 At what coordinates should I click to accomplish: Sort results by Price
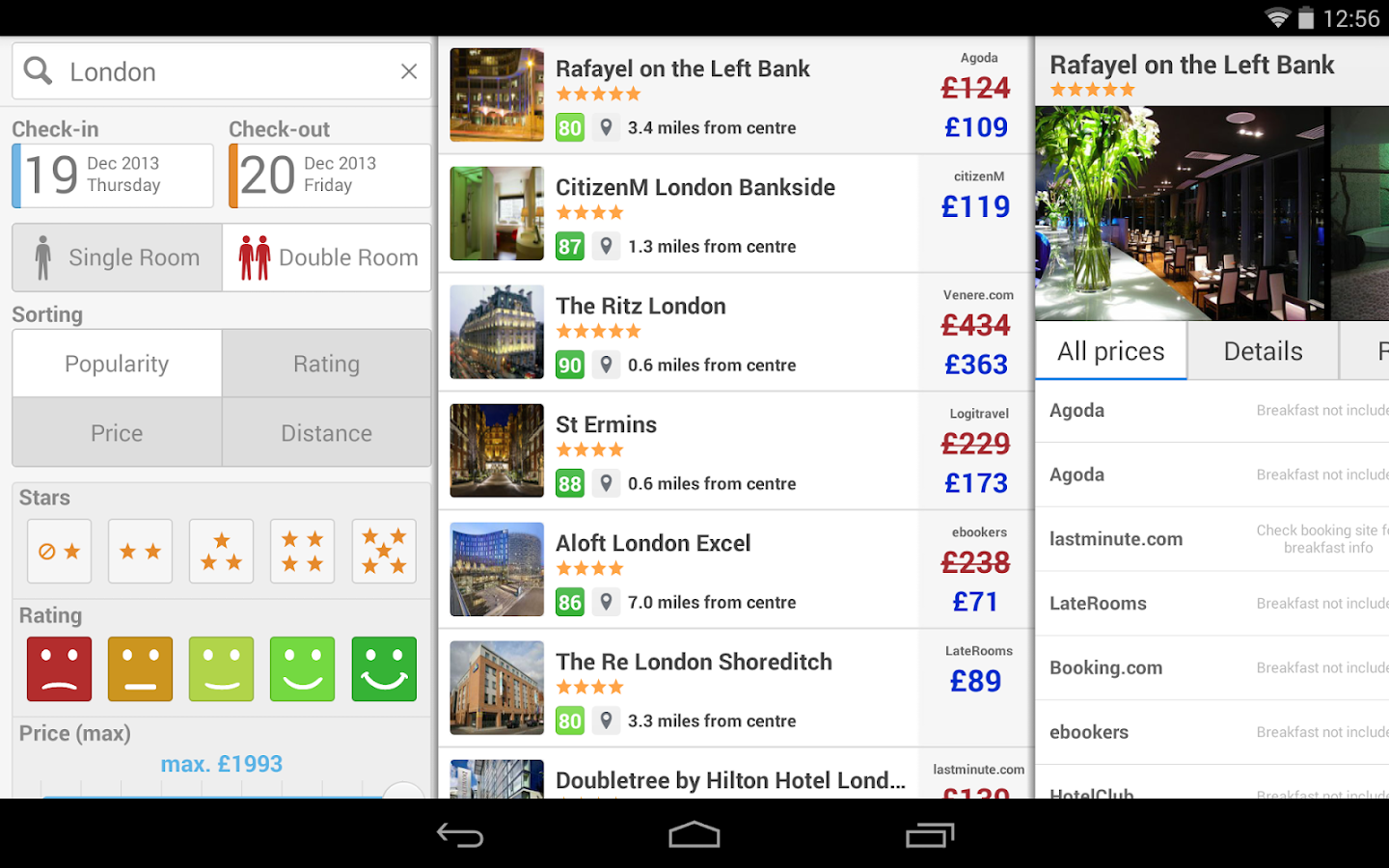point(117,433)
